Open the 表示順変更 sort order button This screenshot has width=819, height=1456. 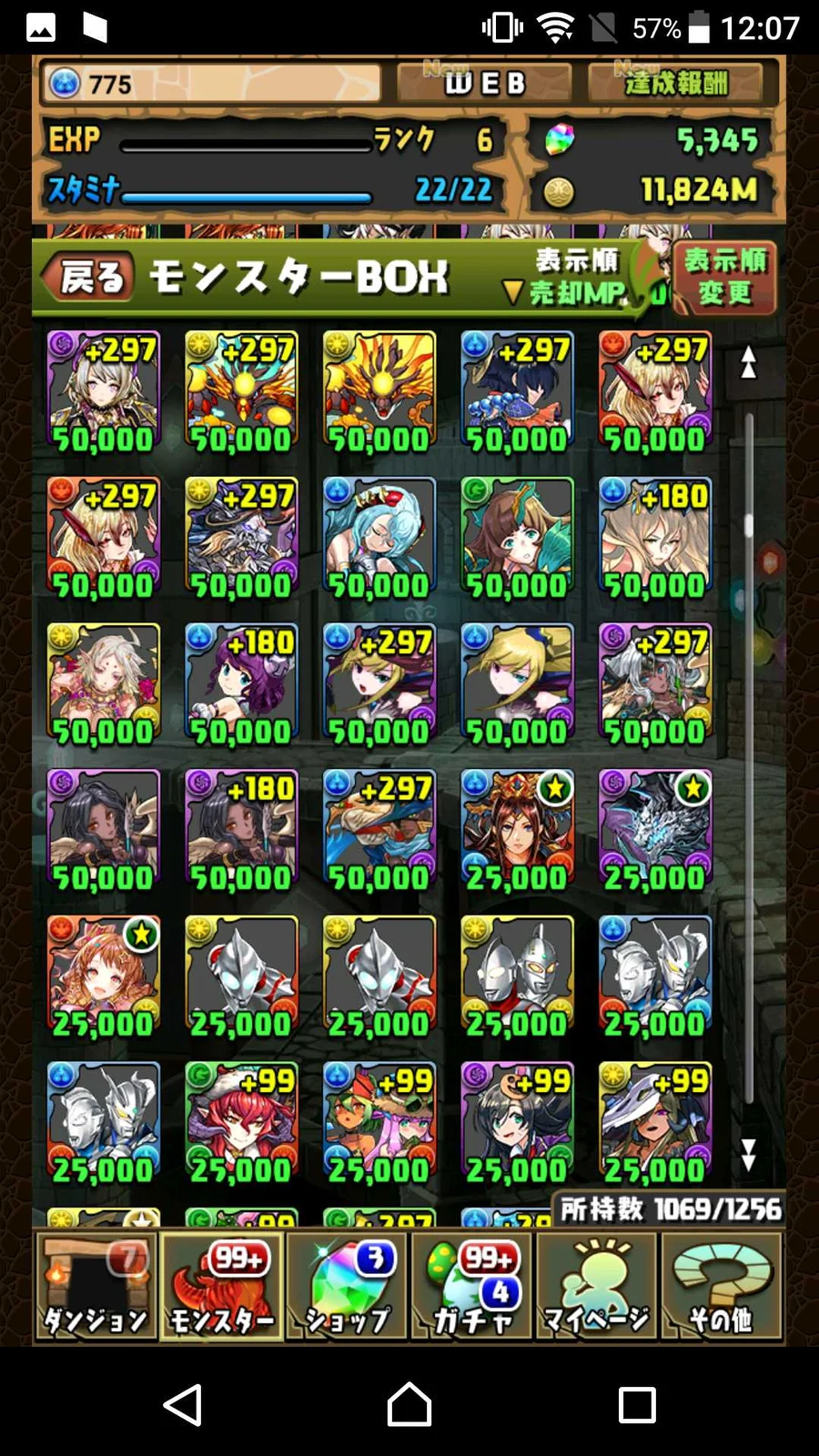tap(724, 277)
